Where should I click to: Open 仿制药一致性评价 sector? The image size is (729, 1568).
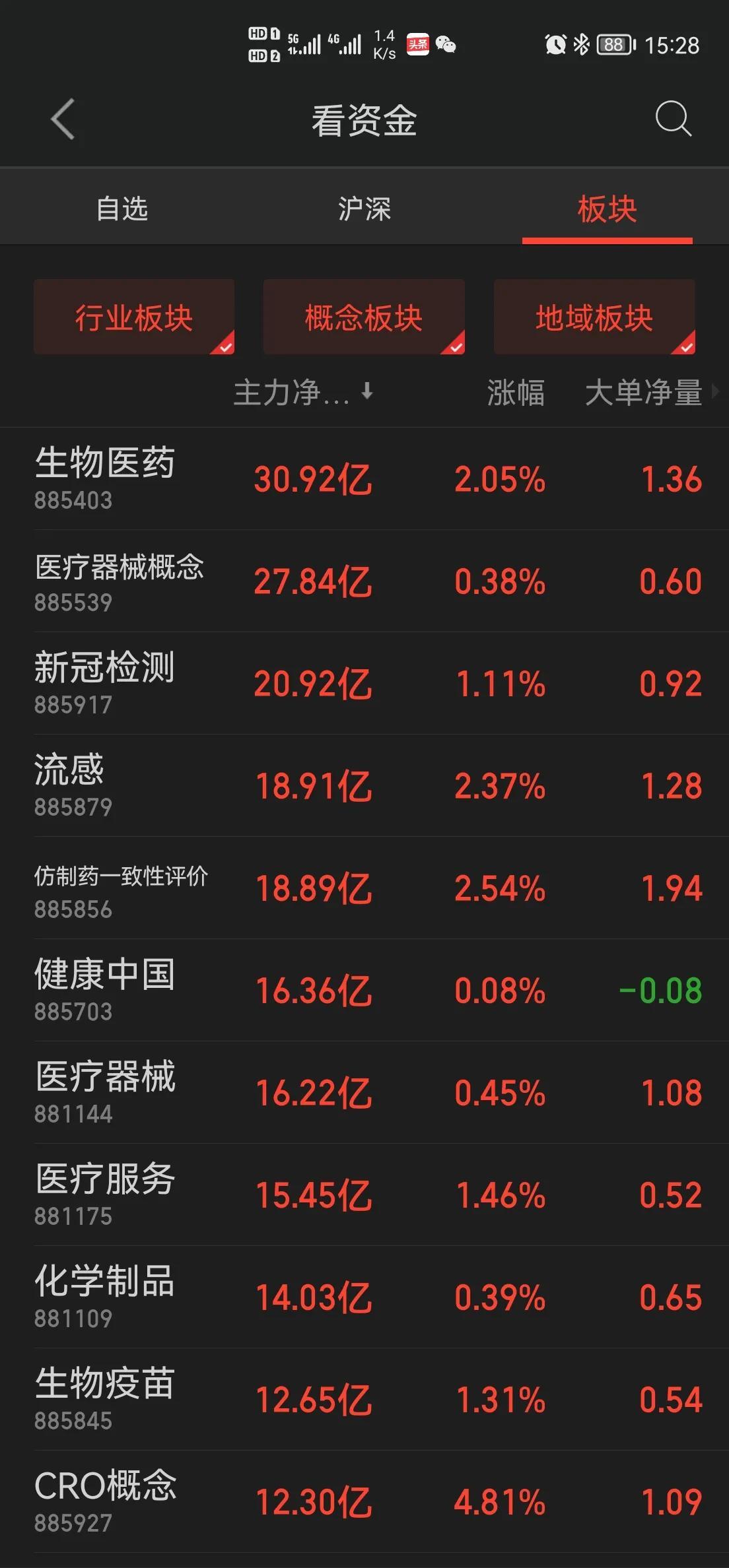(x=364, y=888)
